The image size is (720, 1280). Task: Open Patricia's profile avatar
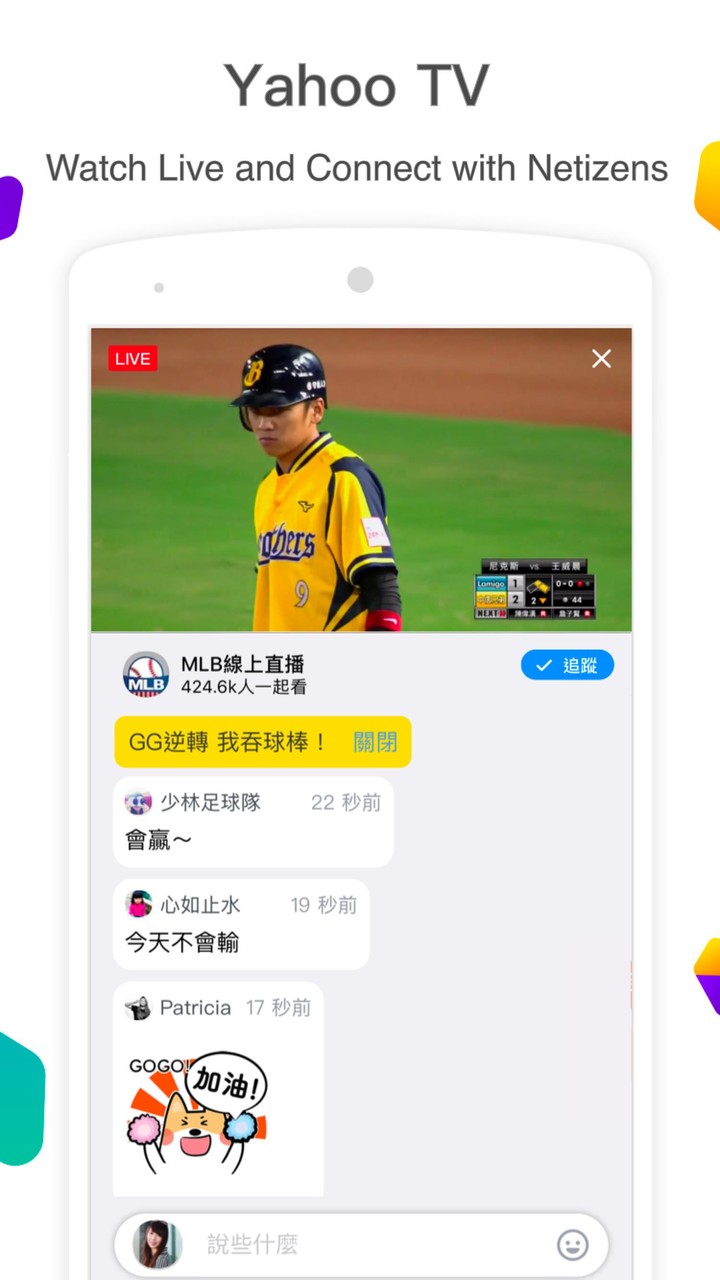[x=140, y=1008]
